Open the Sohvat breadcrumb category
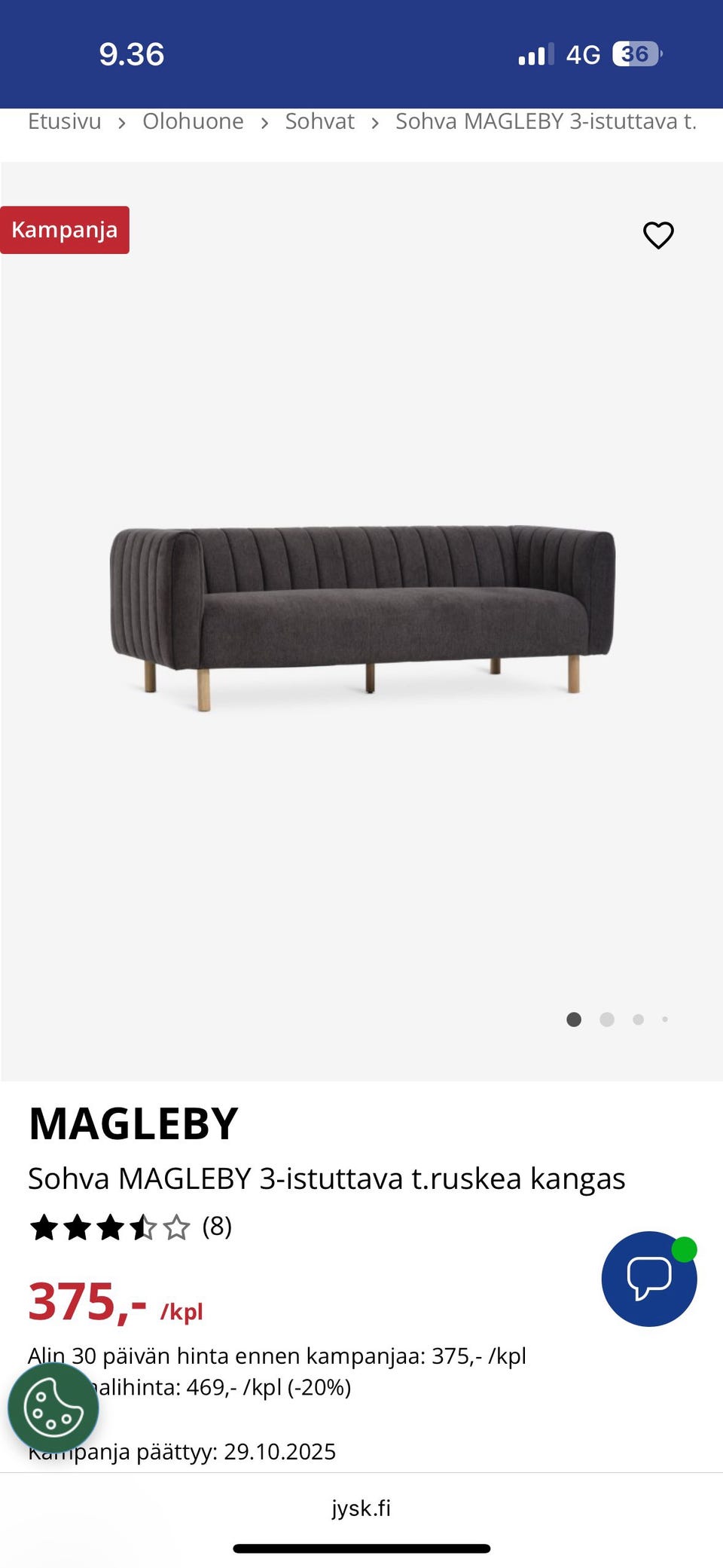Screen dimensions: 723x1568 [x=319, y=121]
